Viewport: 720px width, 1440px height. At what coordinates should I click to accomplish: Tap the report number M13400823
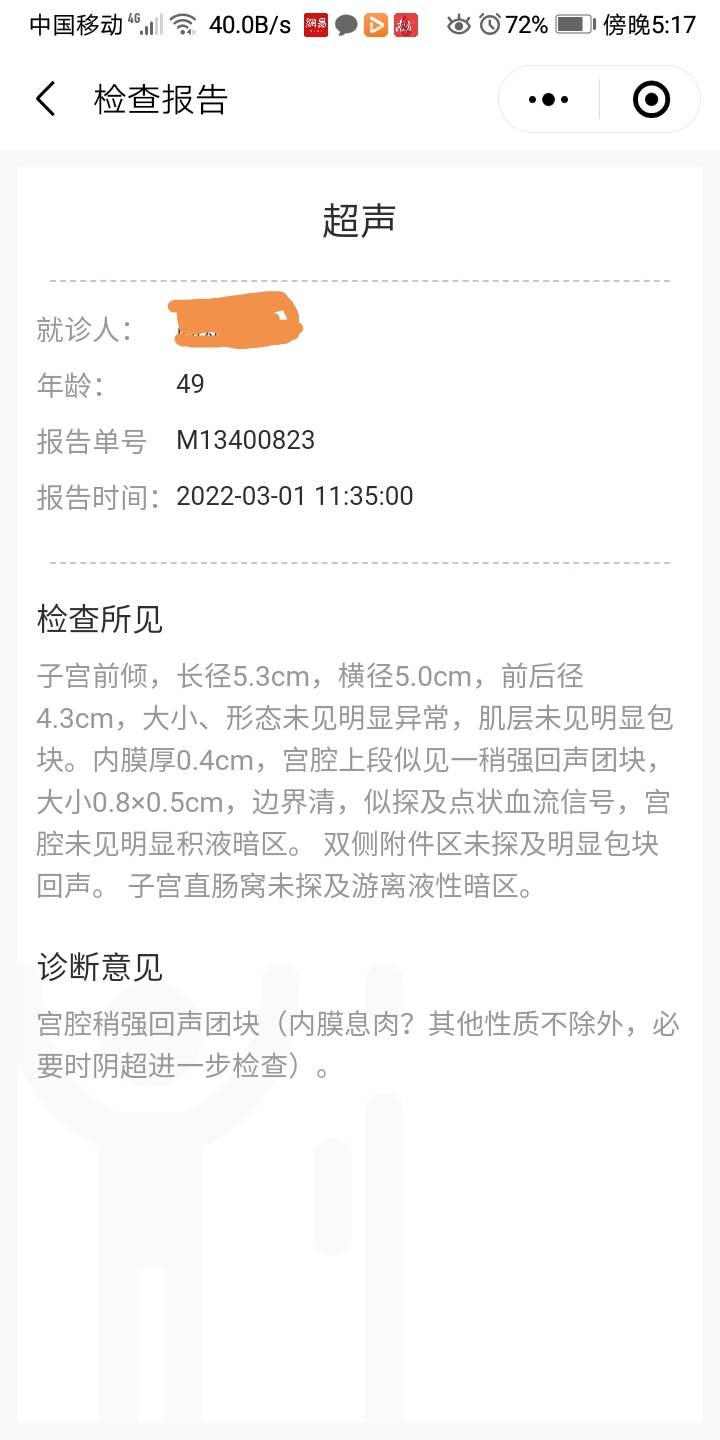click(x=245, y=439)
